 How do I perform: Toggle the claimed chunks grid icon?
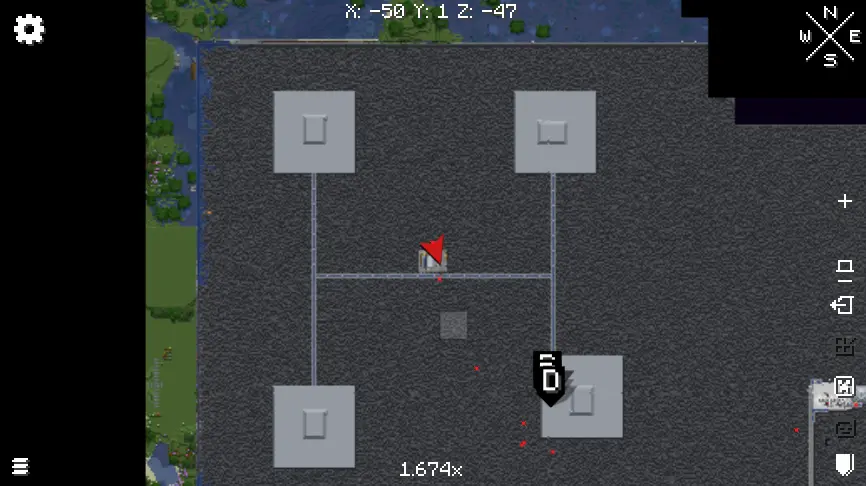tap(844, 346)
